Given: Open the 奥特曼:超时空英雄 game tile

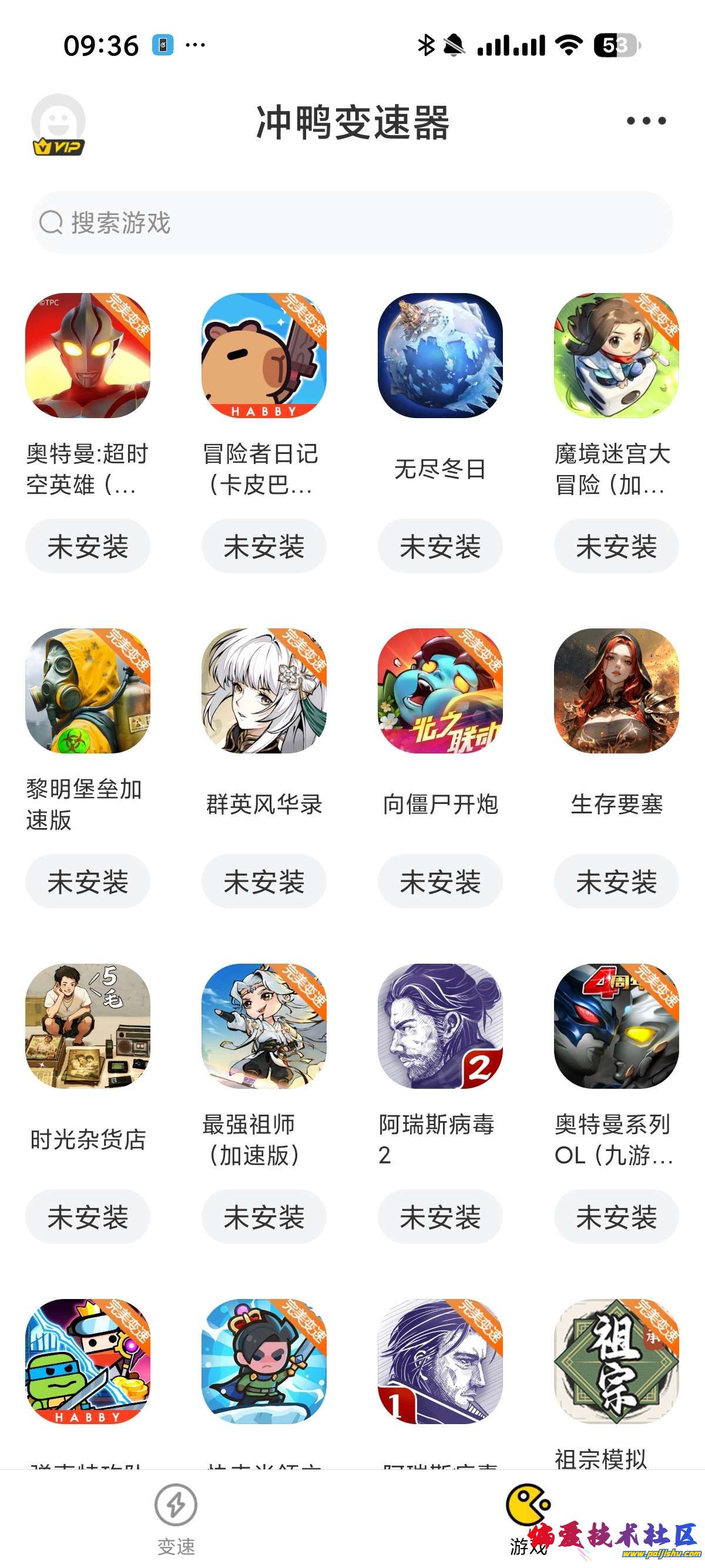Looking at the screenshot, I should click(88, 356).
